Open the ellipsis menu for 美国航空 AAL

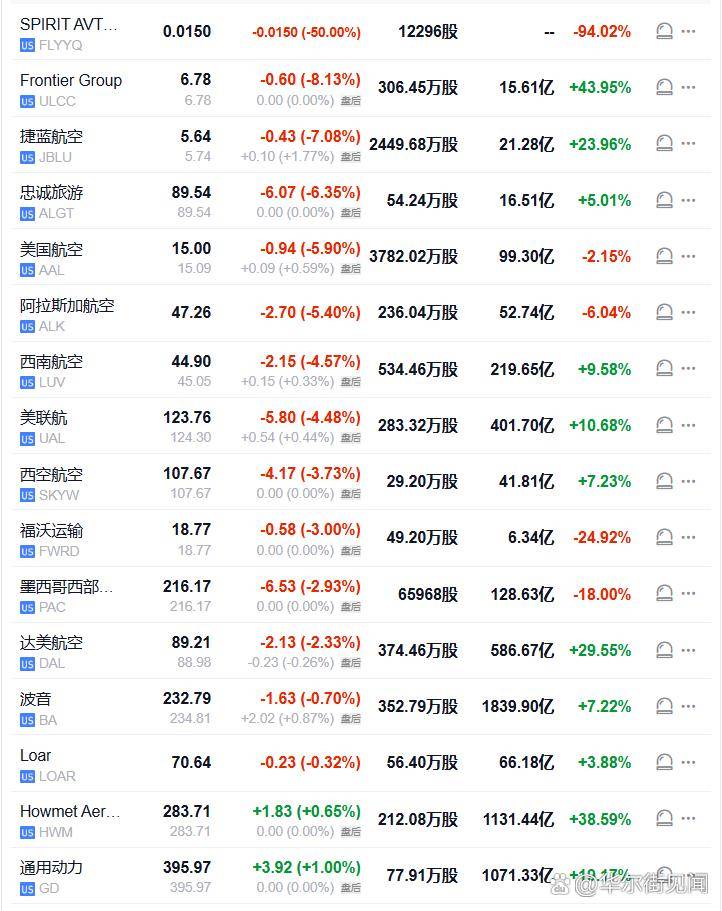(x=688, y=256)
